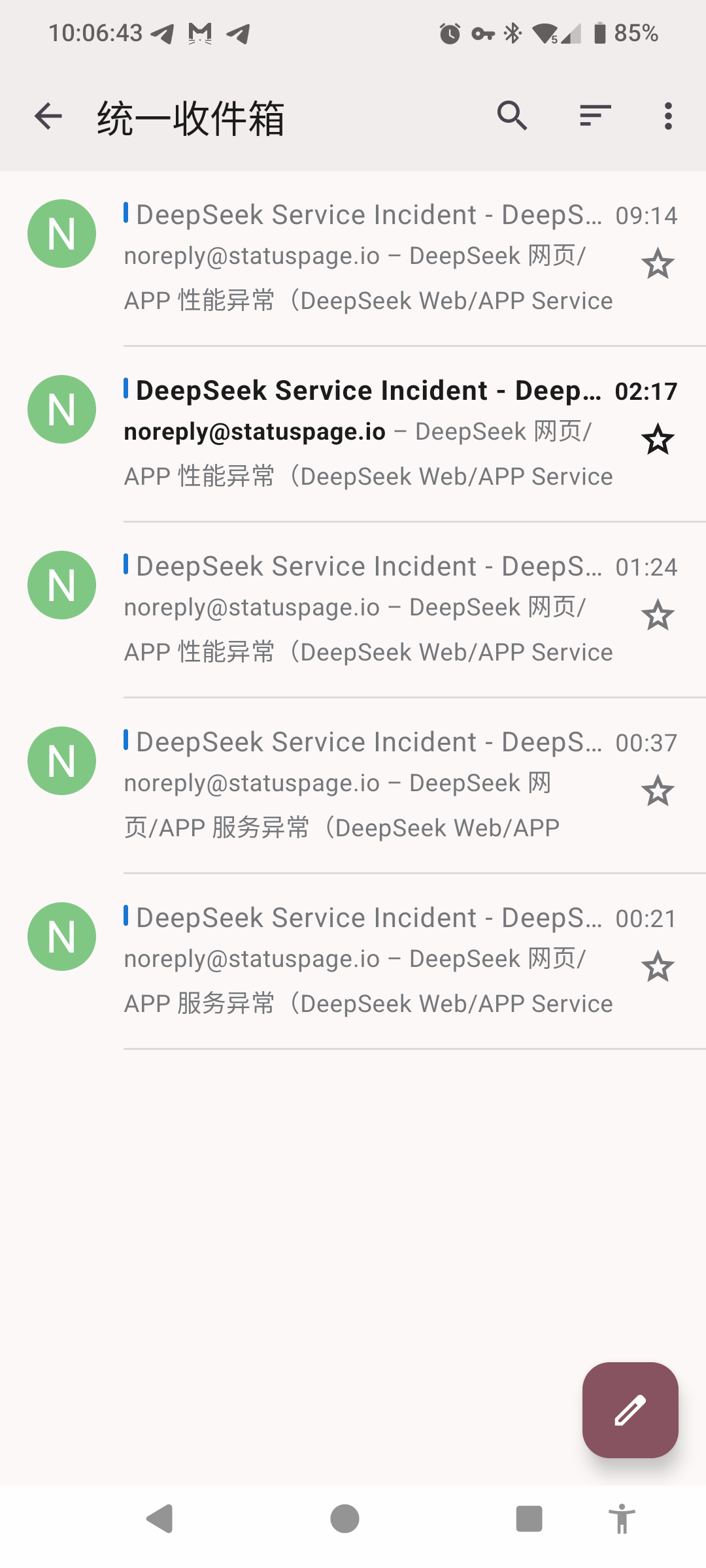Select the sender avatar of the 02:17 unread email
Screen dimensions: 706x1568
click(61, 409)
